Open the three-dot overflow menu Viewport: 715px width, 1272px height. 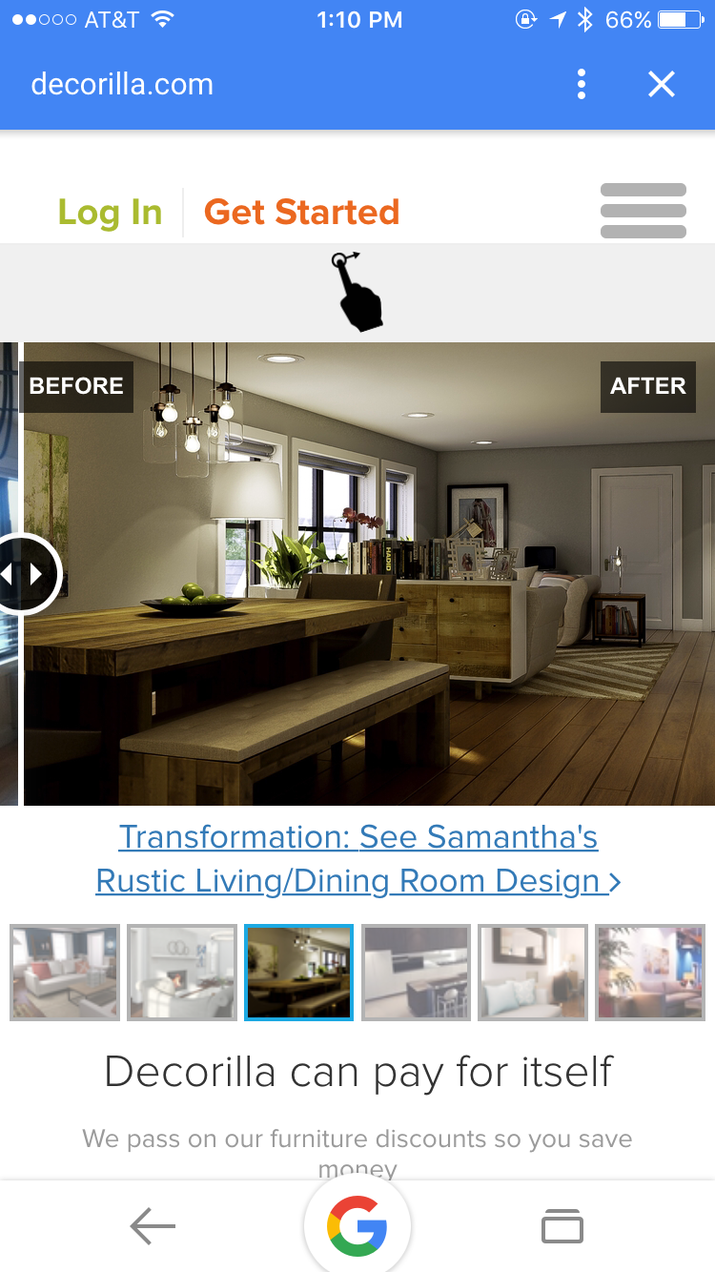coord(581,84)
